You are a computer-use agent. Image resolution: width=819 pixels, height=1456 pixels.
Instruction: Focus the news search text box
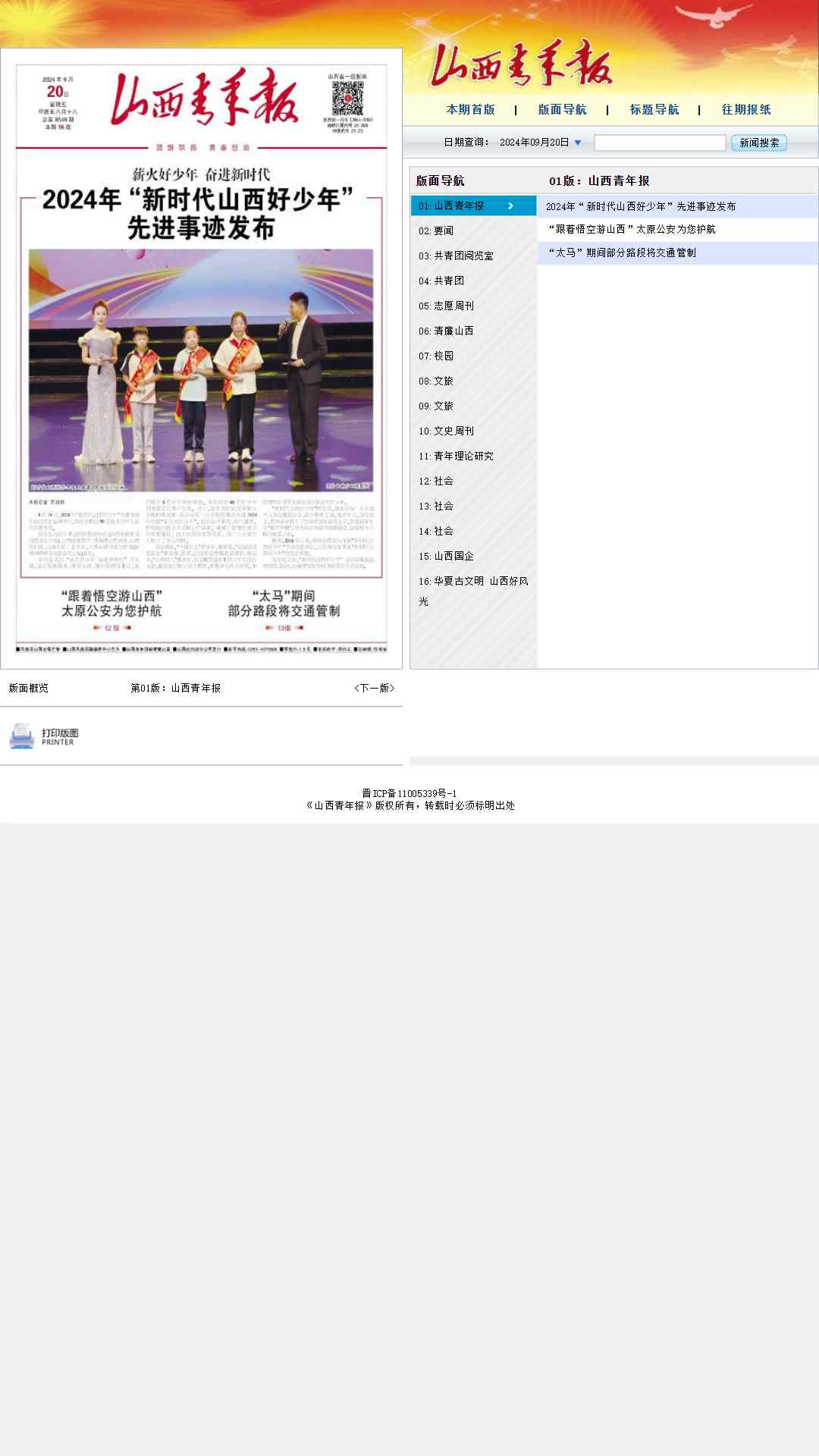point(660,143)
